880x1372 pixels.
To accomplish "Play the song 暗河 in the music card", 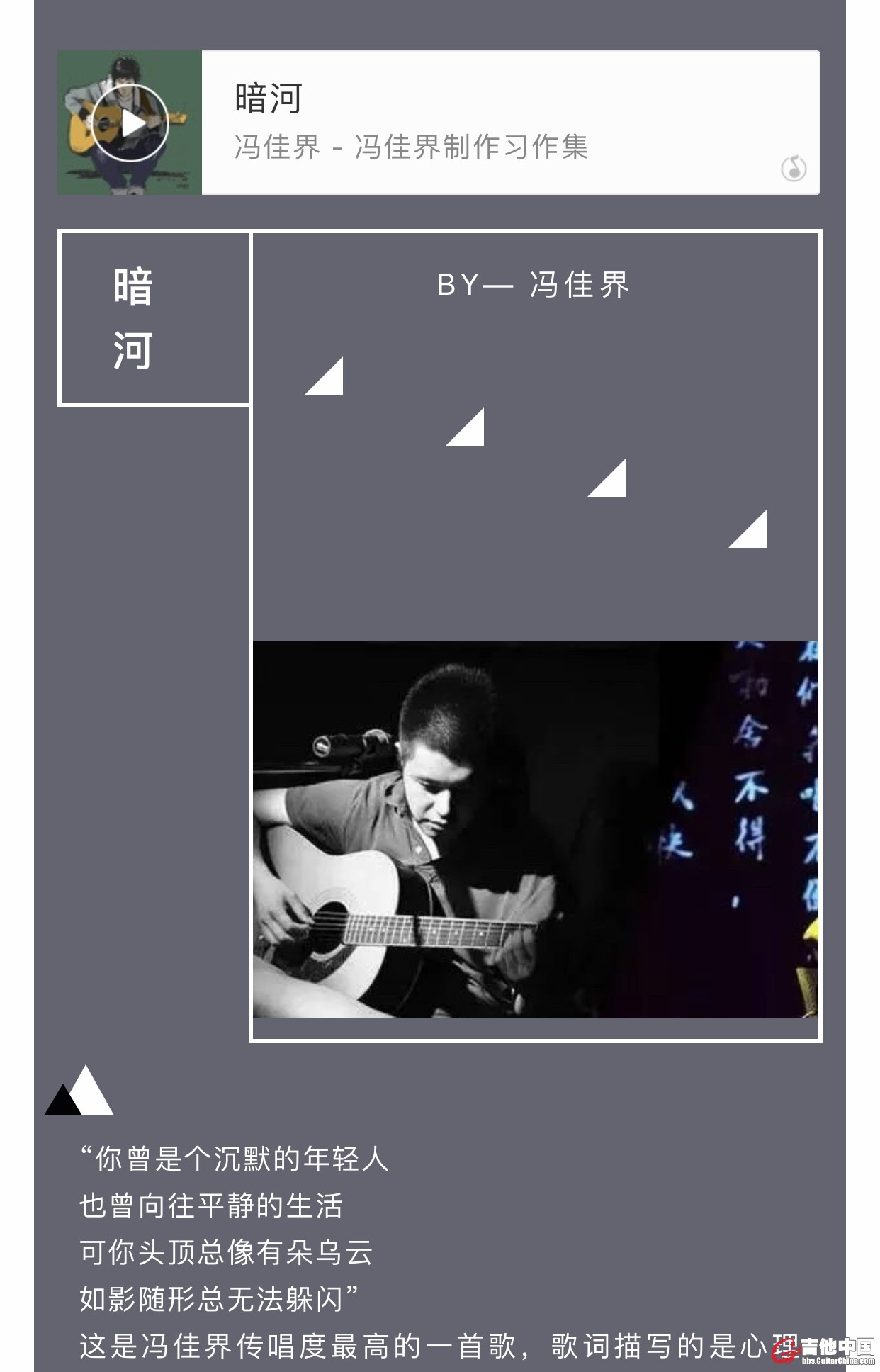I will point(130,123).
